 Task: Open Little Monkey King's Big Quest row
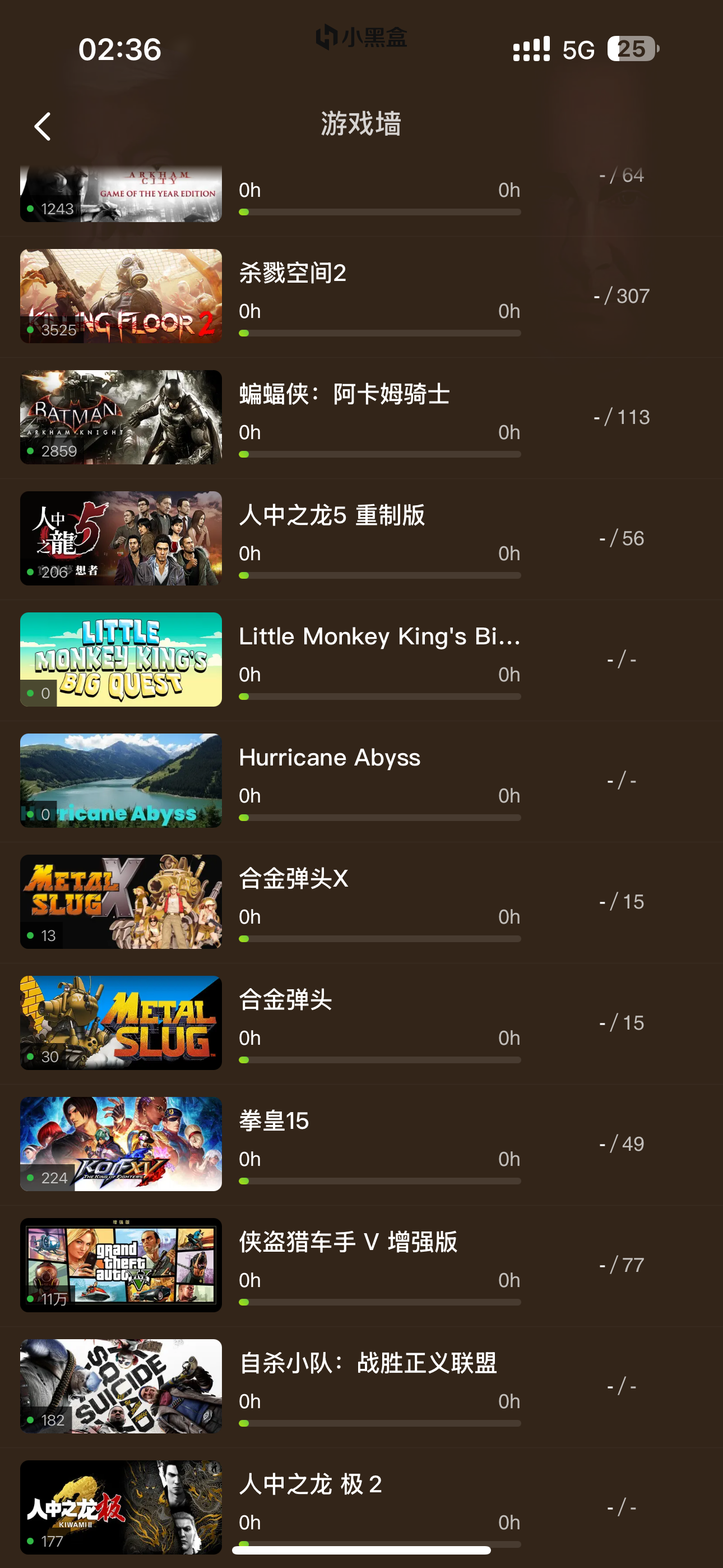click(x=361, y=659)
